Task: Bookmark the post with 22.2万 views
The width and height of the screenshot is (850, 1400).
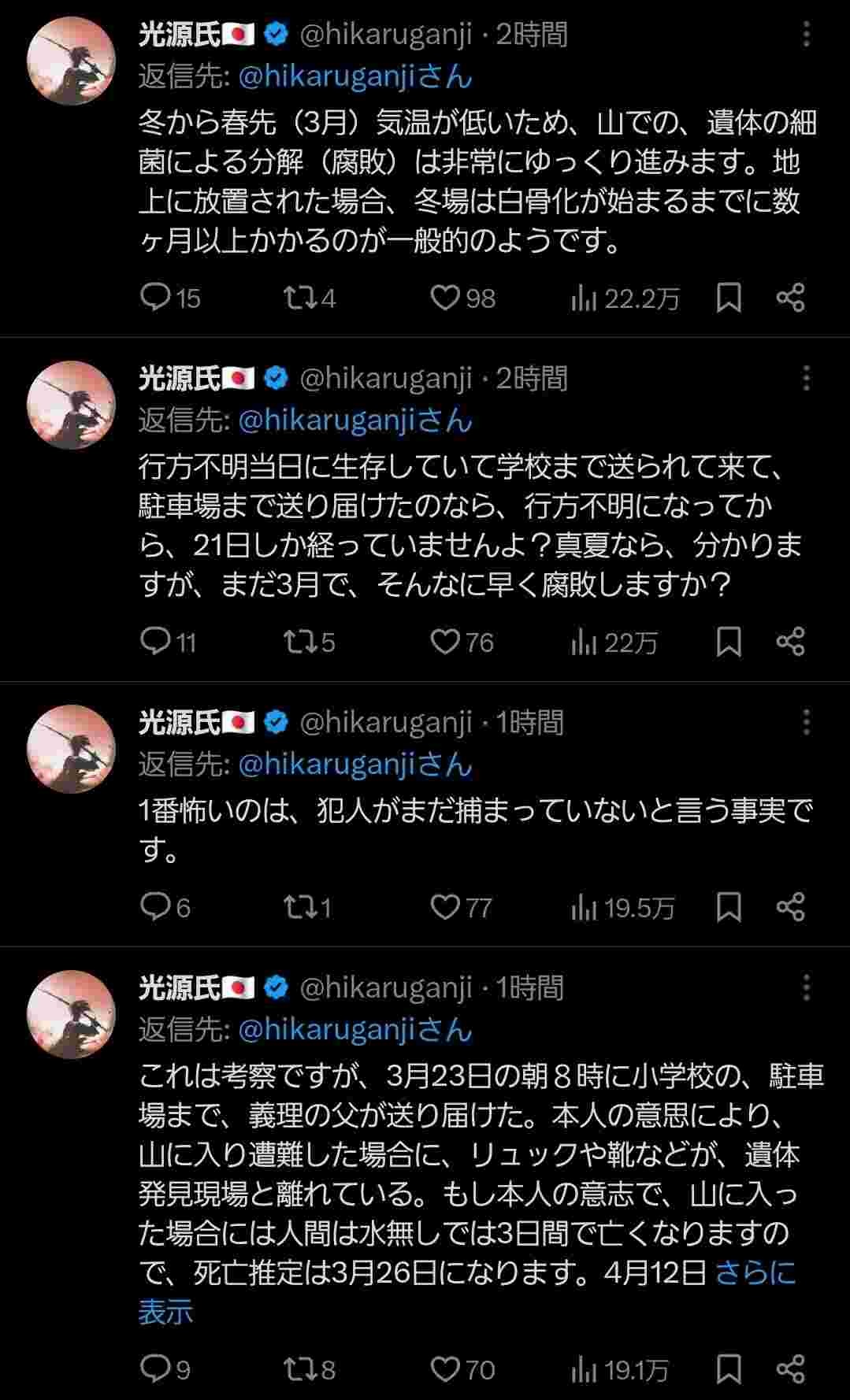Action: 729,298
